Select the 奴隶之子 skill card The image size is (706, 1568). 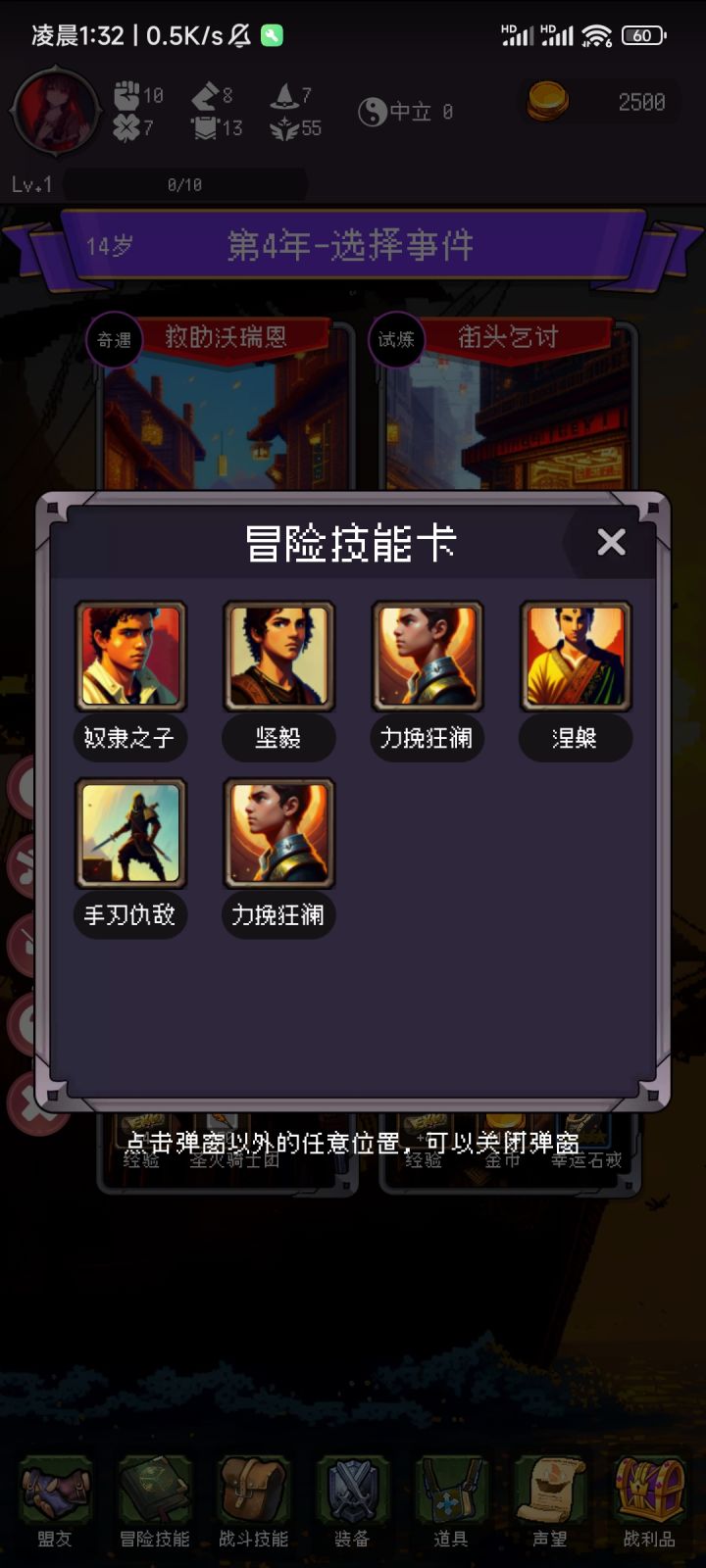tap(130, 655)
